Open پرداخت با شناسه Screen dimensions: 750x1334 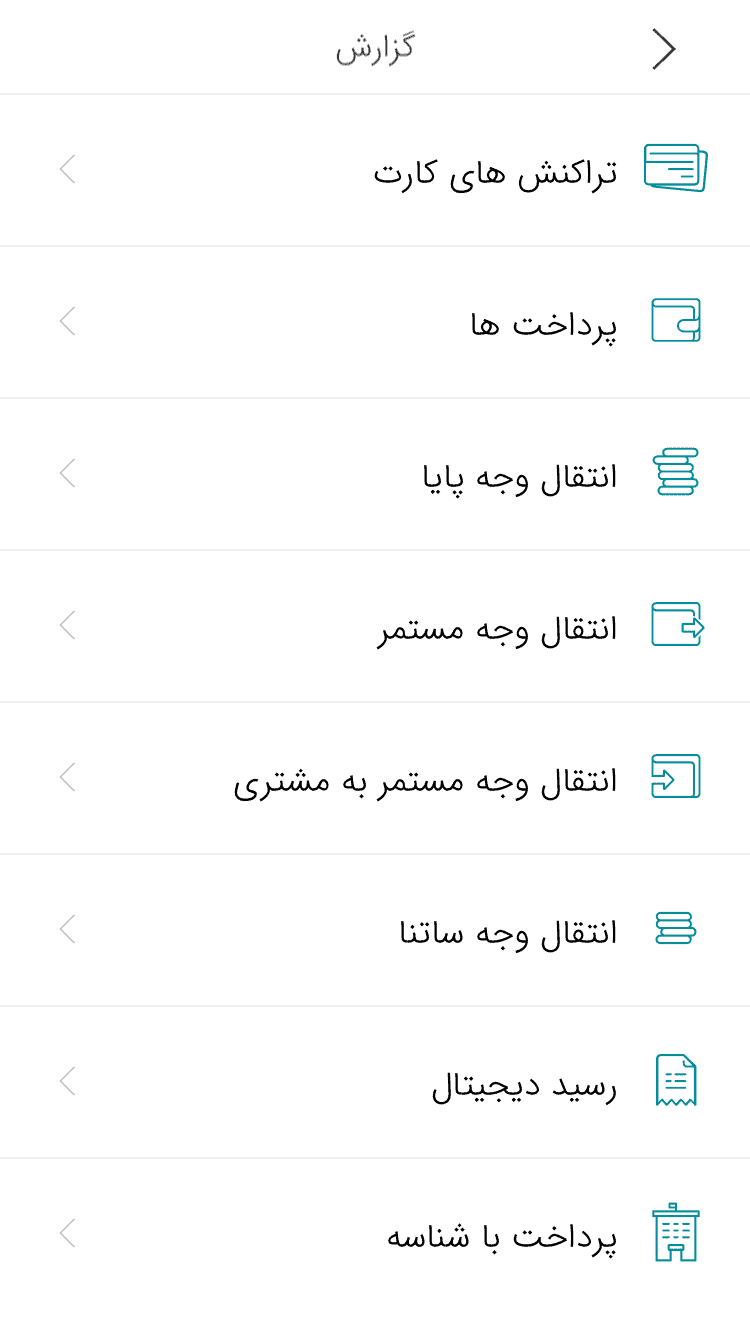coord(502,1235)
